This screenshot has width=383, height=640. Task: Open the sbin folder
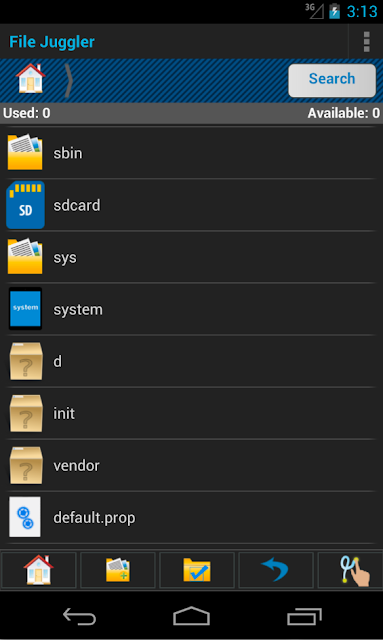point(192,153)
